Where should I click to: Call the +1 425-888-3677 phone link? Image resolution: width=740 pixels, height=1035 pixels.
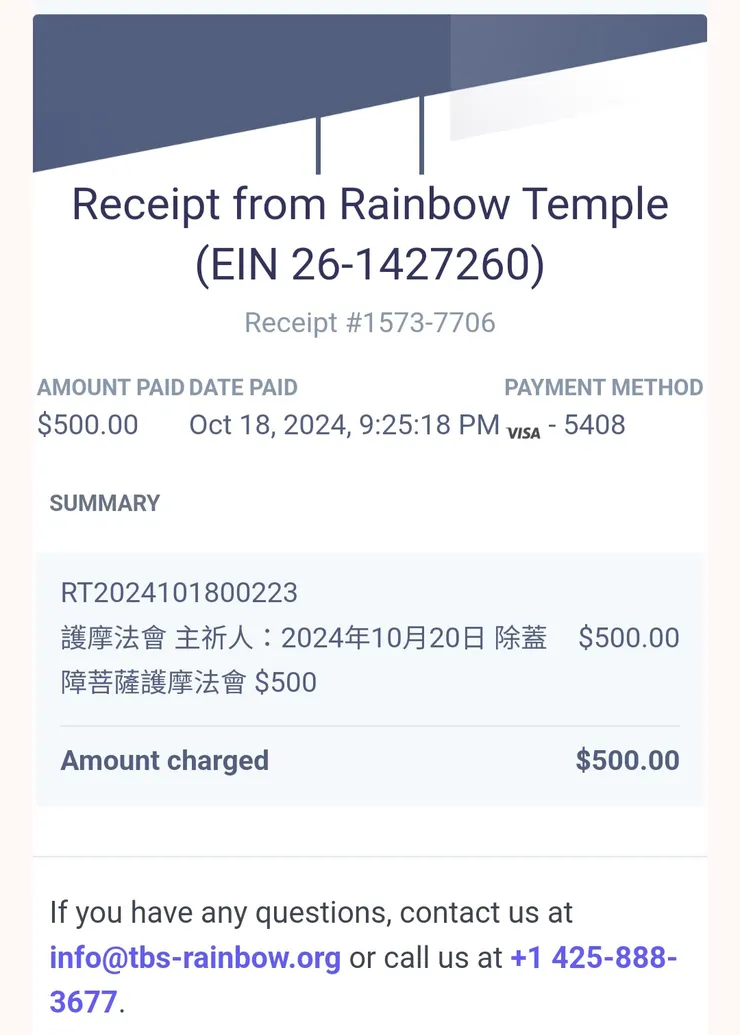tap(594, 958)
